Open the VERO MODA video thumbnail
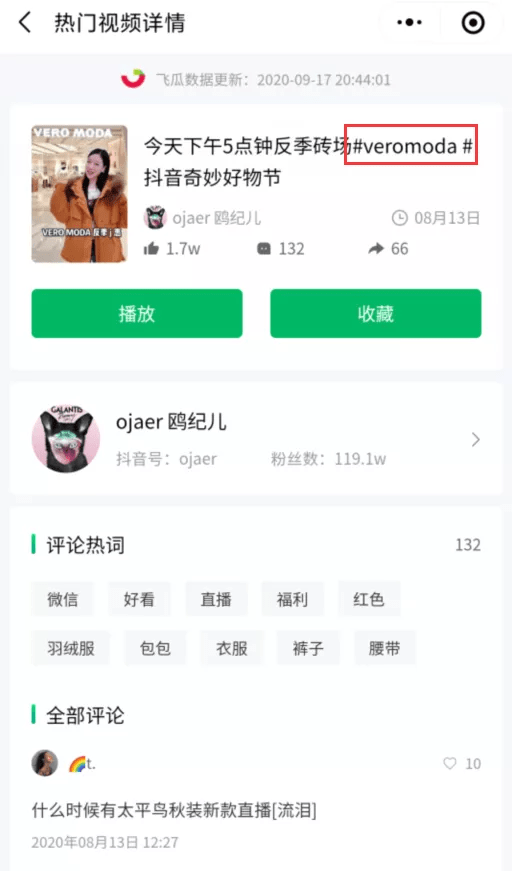 79,194
